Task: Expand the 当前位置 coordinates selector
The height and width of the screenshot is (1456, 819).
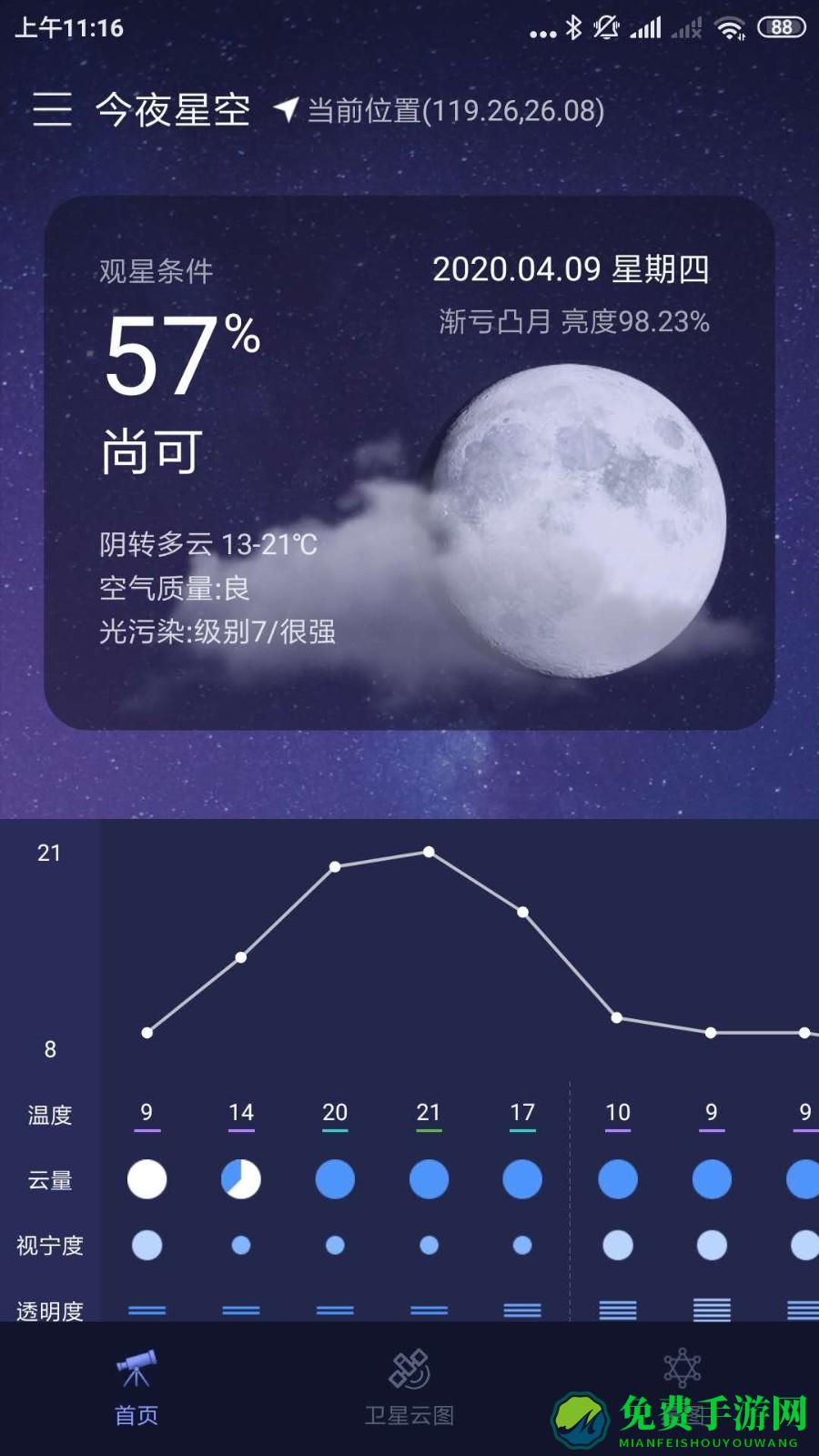Action: coord(453,113)
